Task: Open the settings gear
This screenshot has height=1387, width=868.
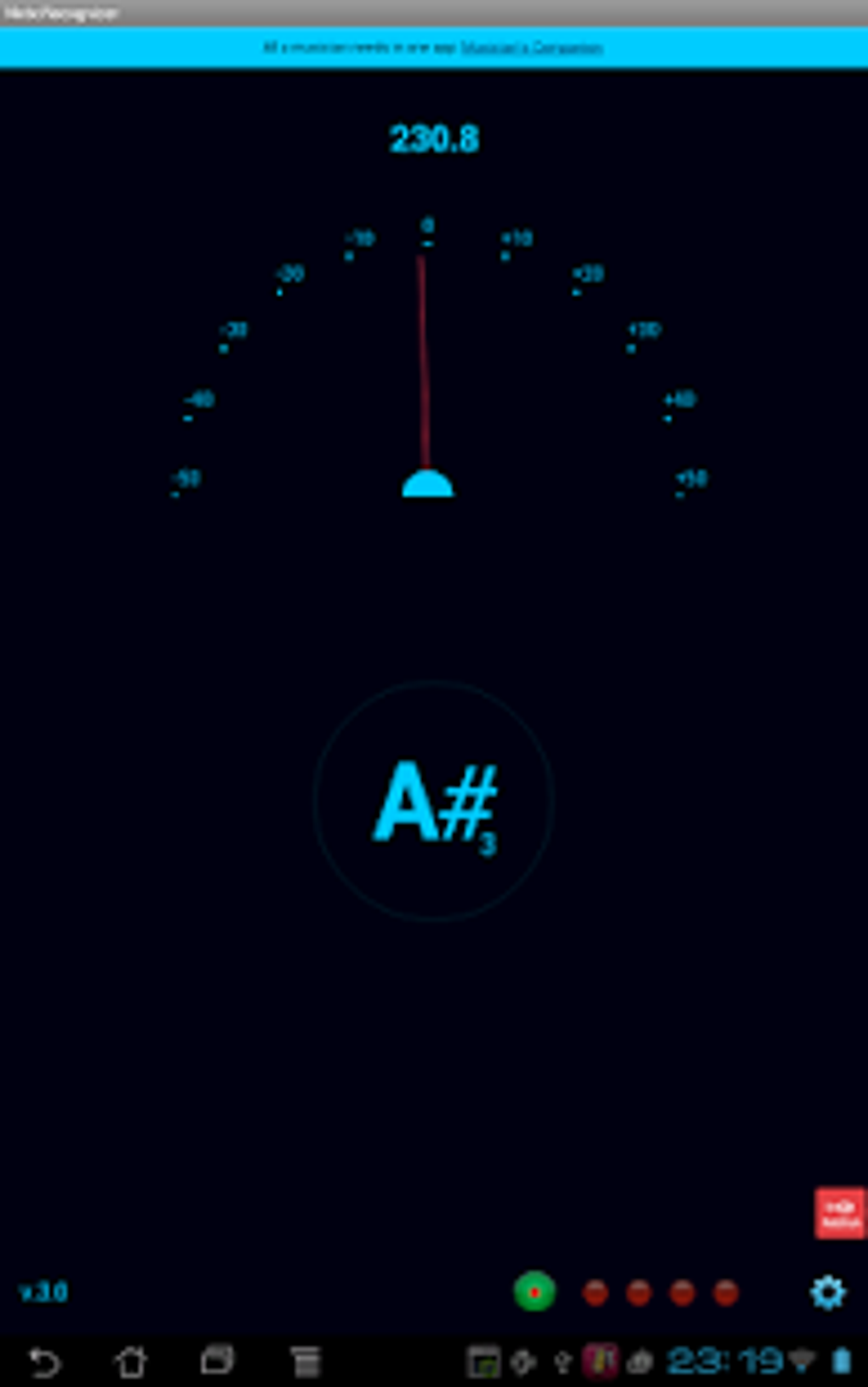Action: click(827, 1292)
